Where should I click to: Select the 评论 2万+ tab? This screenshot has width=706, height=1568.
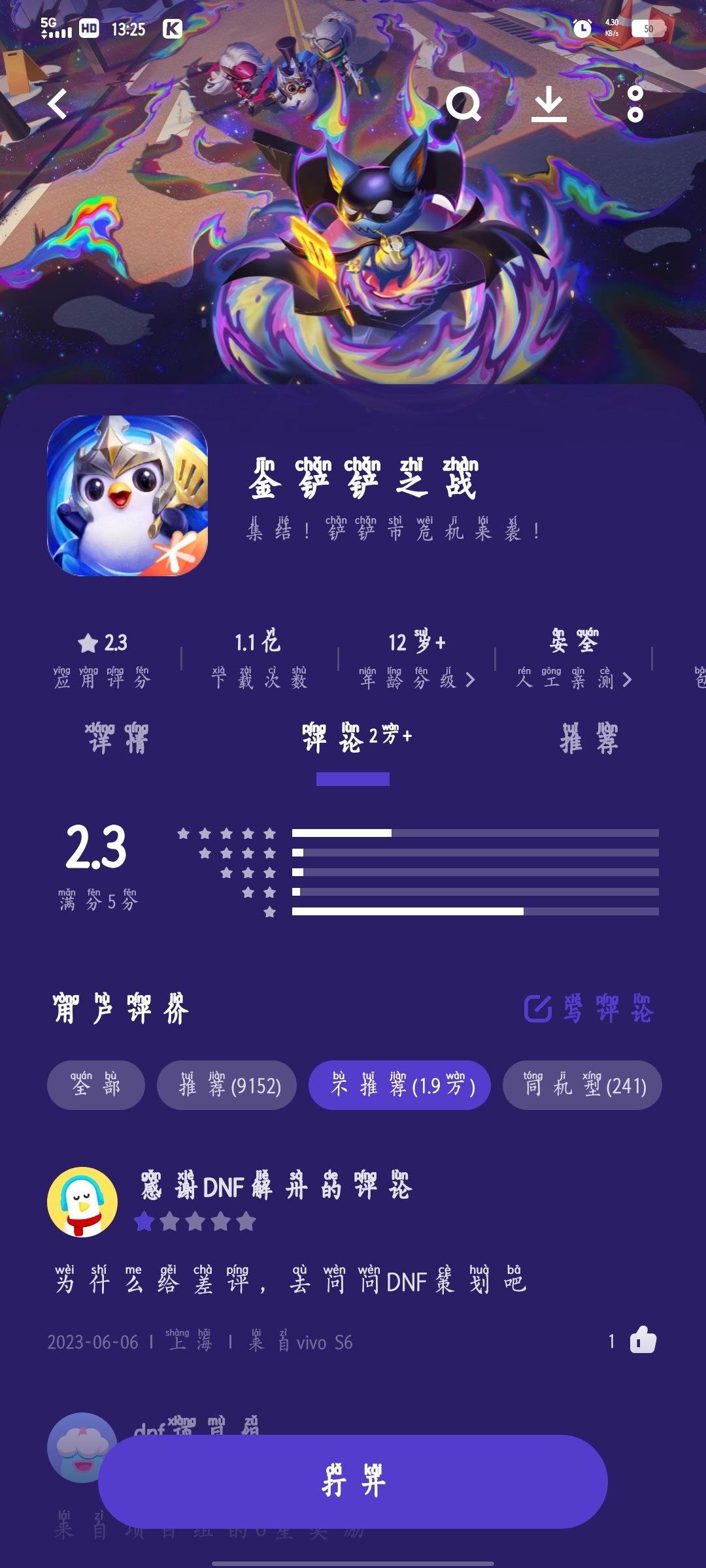coord(356,740)
